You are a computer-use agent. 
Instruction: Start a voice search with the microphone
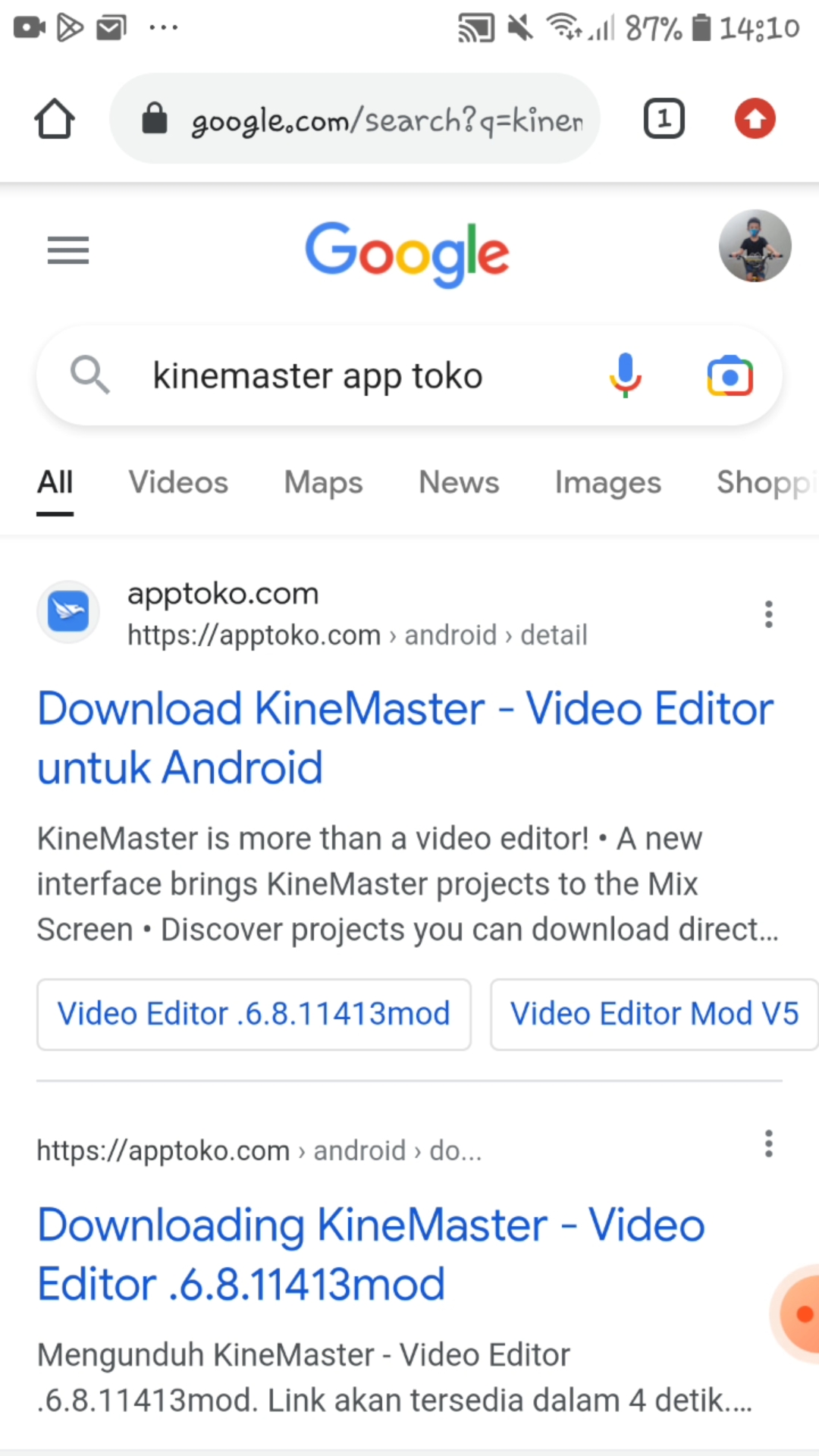tap(626, 375)
